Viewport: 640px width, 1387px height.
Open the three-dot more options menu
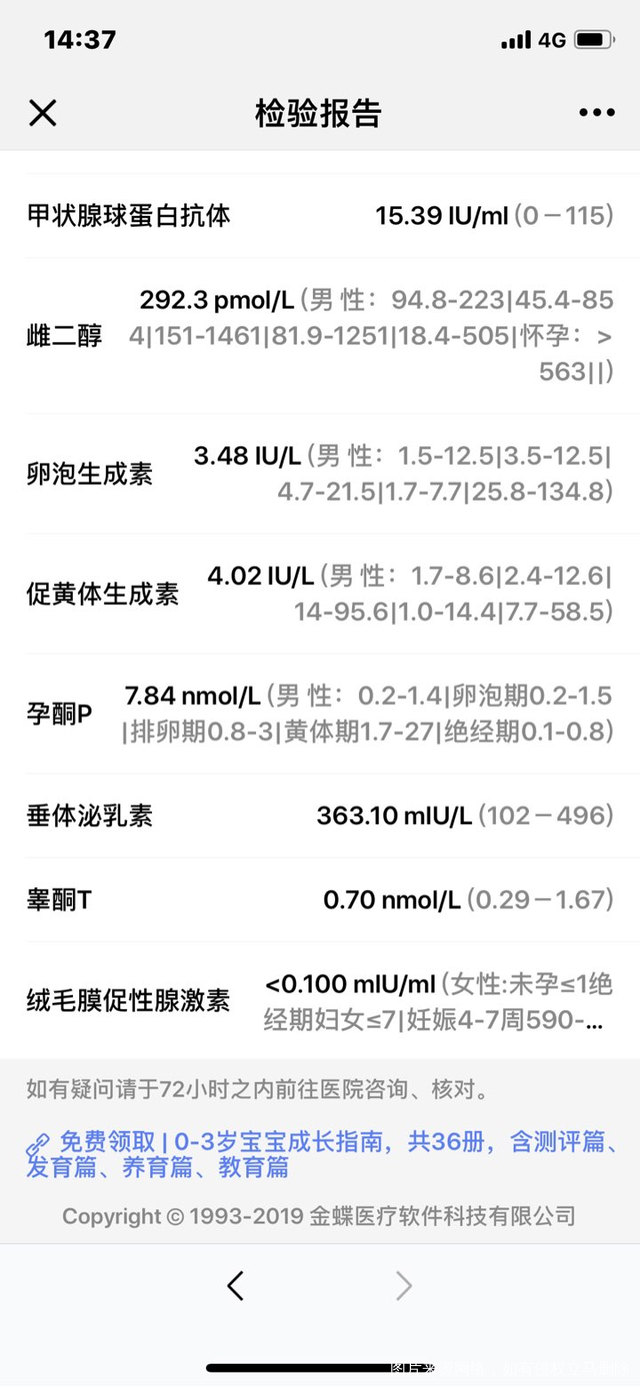click(x=597, y=113)
